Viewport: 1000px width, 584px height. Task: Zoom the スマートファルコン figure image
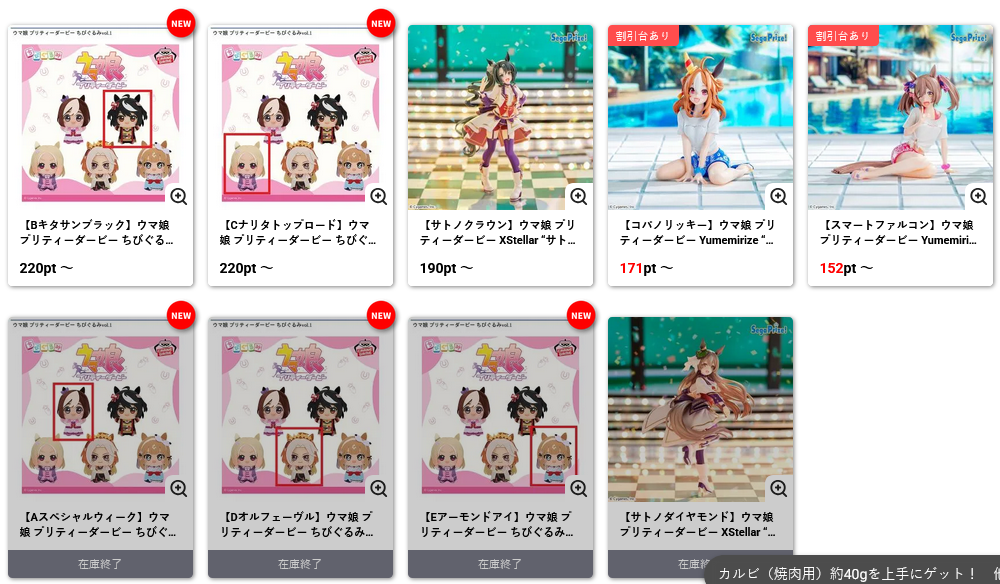click(979, 196)
